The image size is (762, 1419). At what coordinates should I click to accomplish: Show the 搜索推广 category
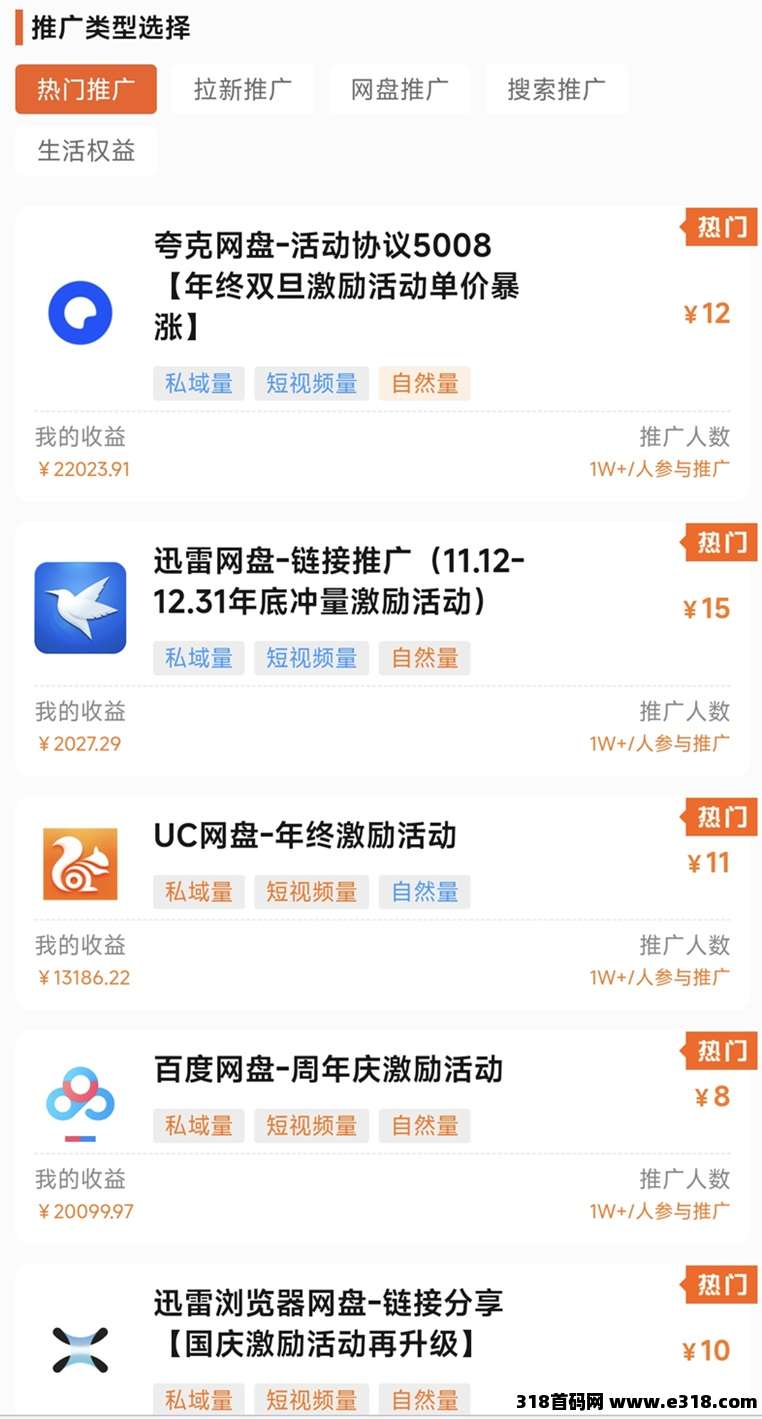pyautogui.click(x=556, y=89)
